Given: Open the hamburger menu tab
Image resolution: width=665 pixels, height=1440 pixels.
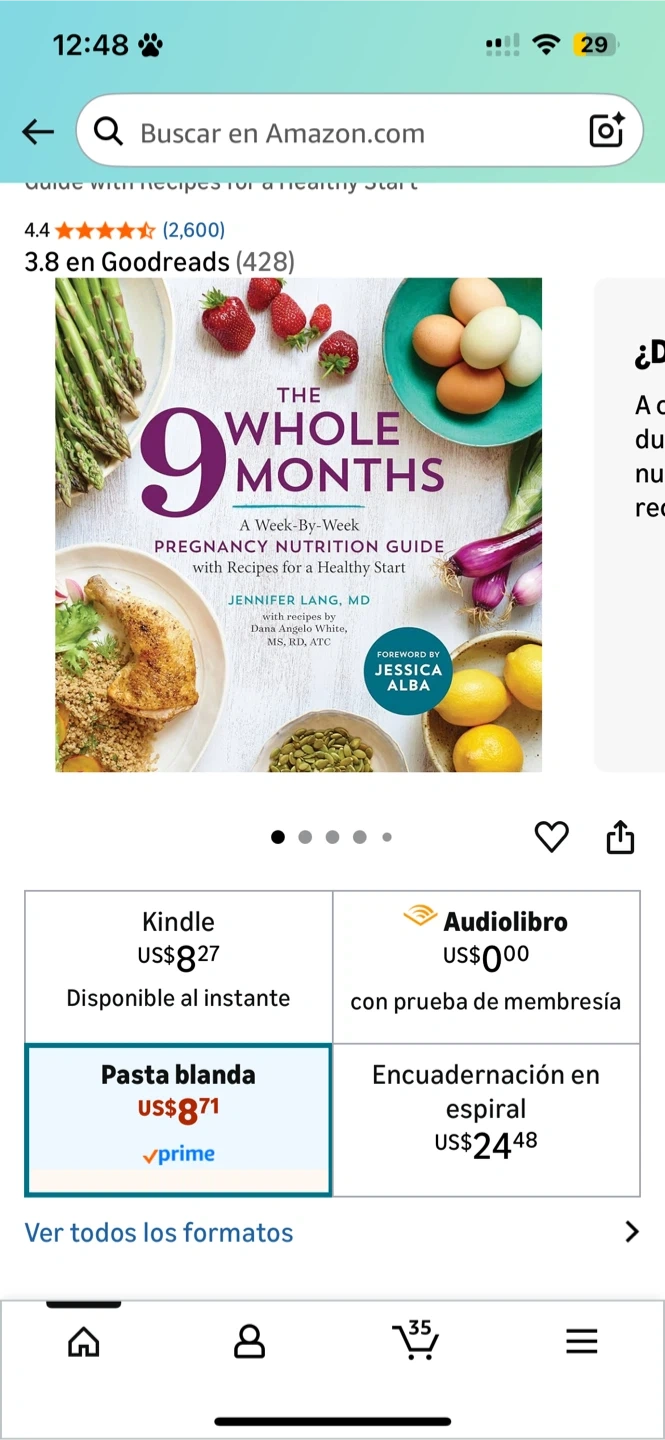Looking at the screenshot, I should 581,1341.
